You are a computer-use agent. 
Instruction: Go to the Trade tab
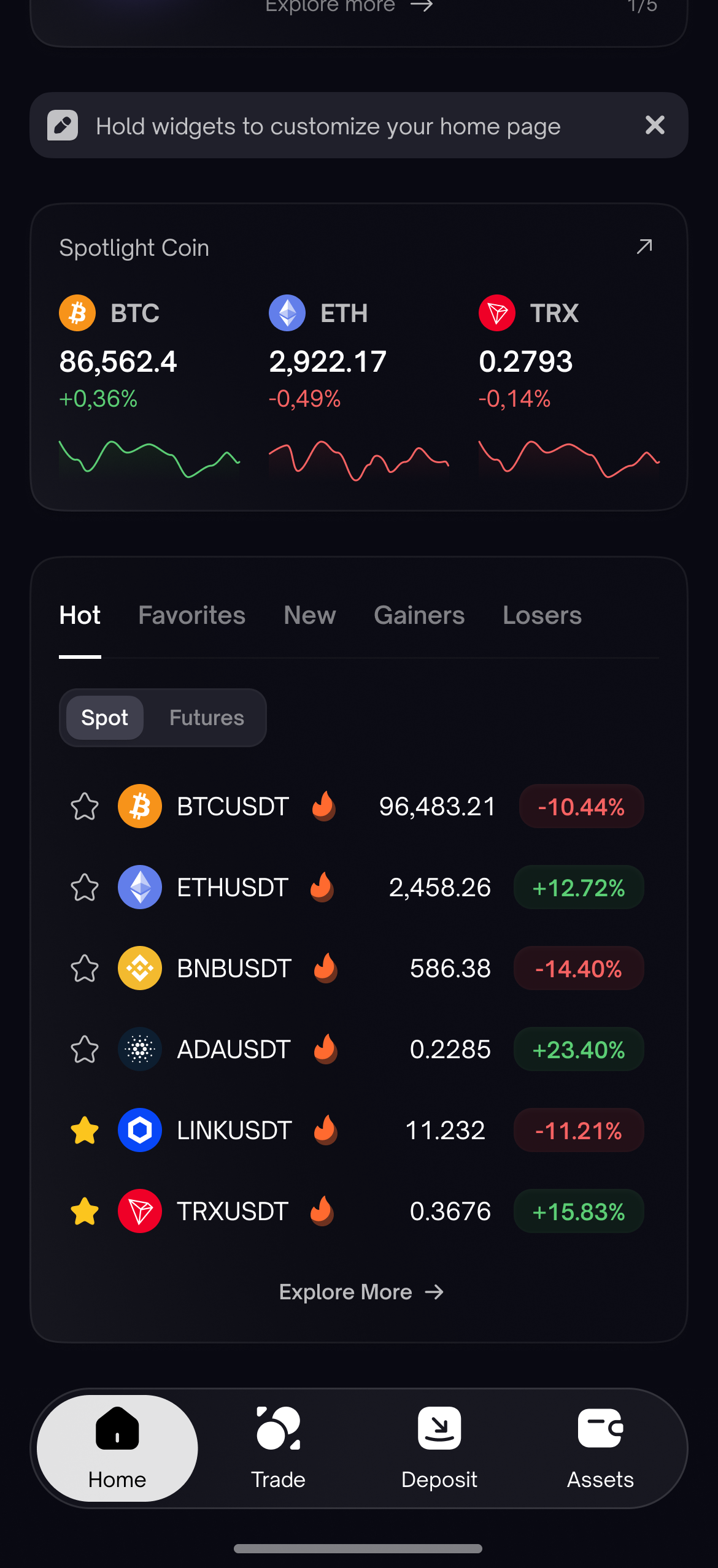278,1448
